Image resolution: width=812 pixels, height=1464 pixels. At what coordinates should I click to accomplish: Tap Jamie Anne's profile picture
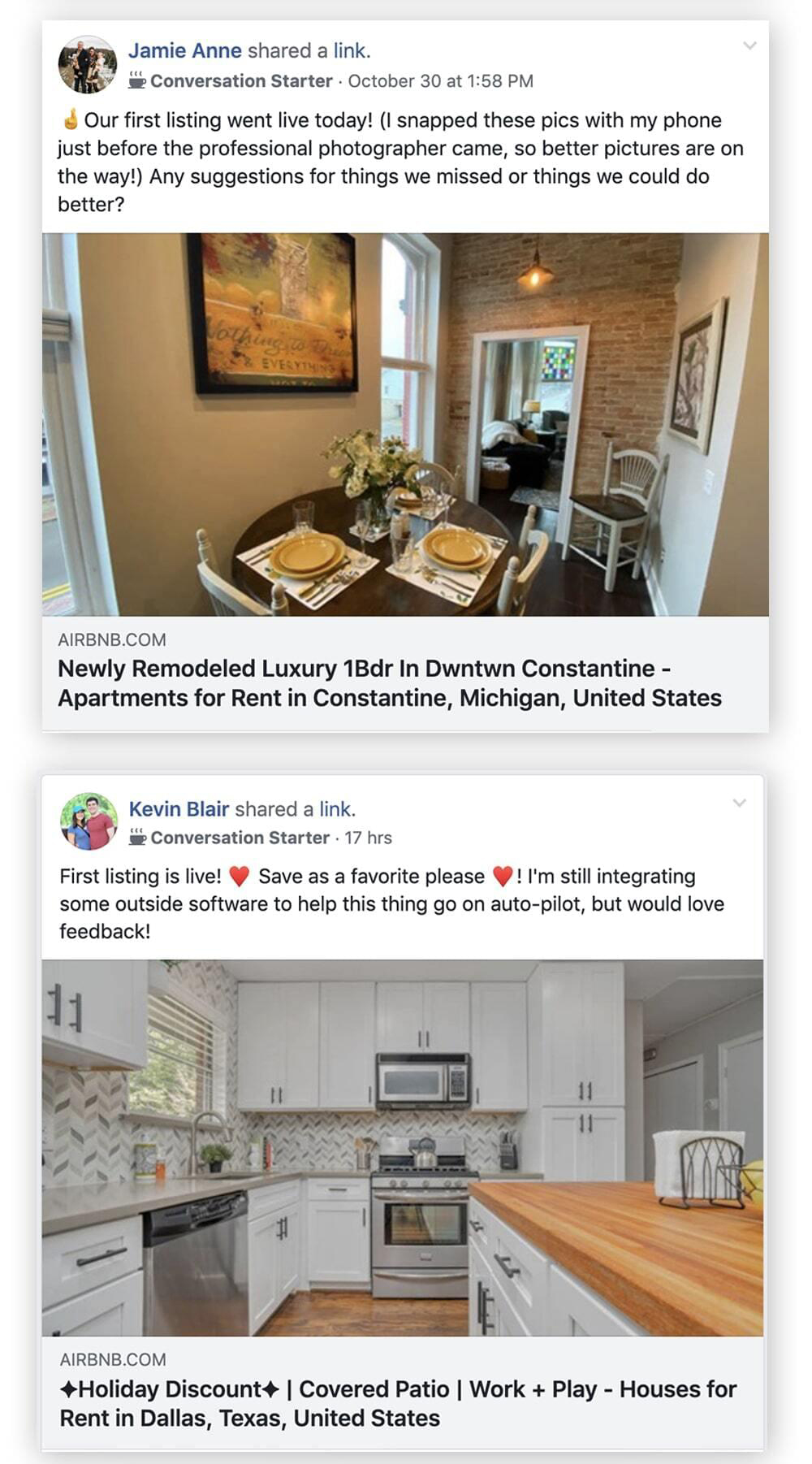pyautogui.click(x=88, y=64)
